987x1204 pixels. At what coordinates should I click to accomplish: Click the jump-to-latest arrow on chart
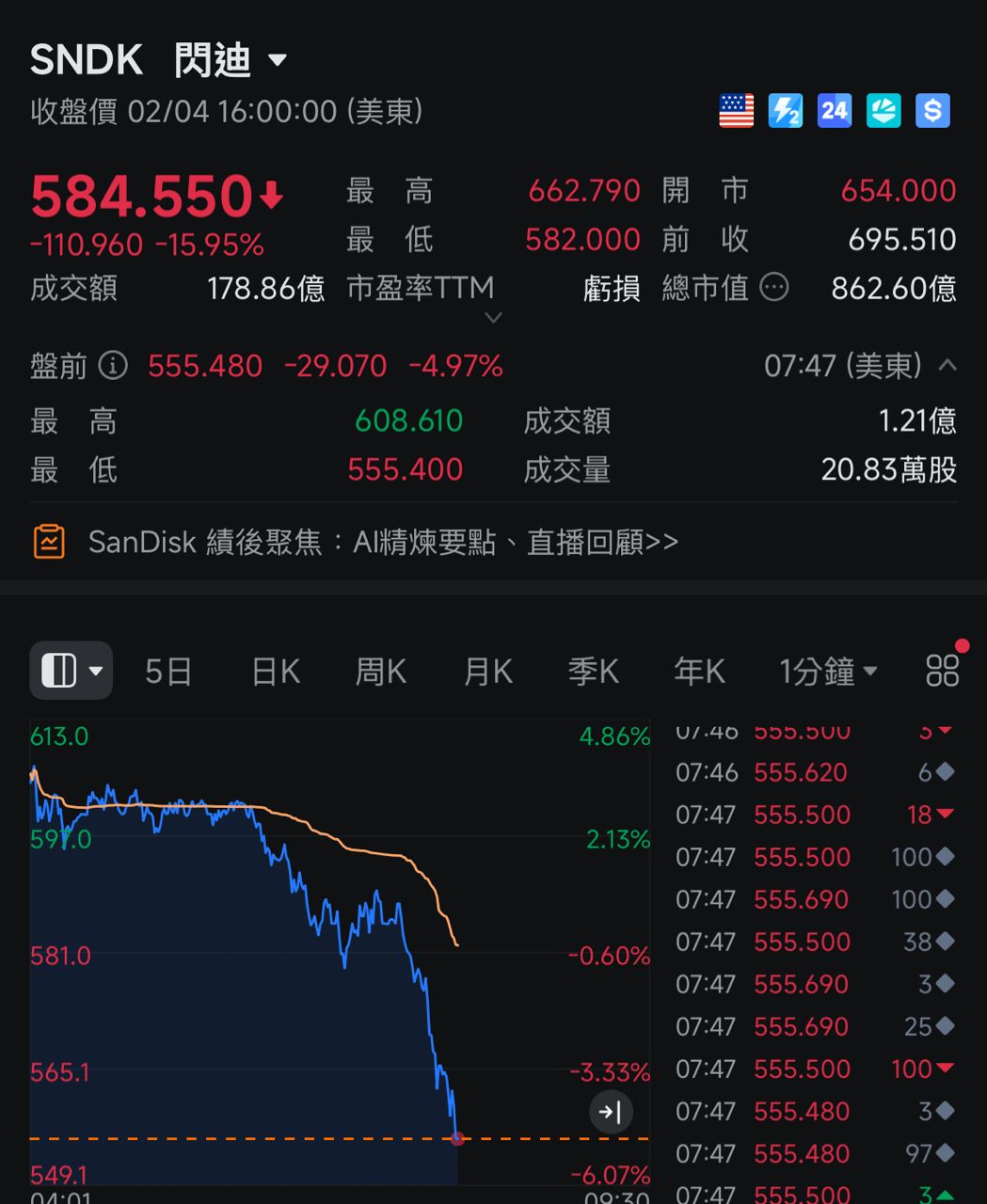[612, 1111]
